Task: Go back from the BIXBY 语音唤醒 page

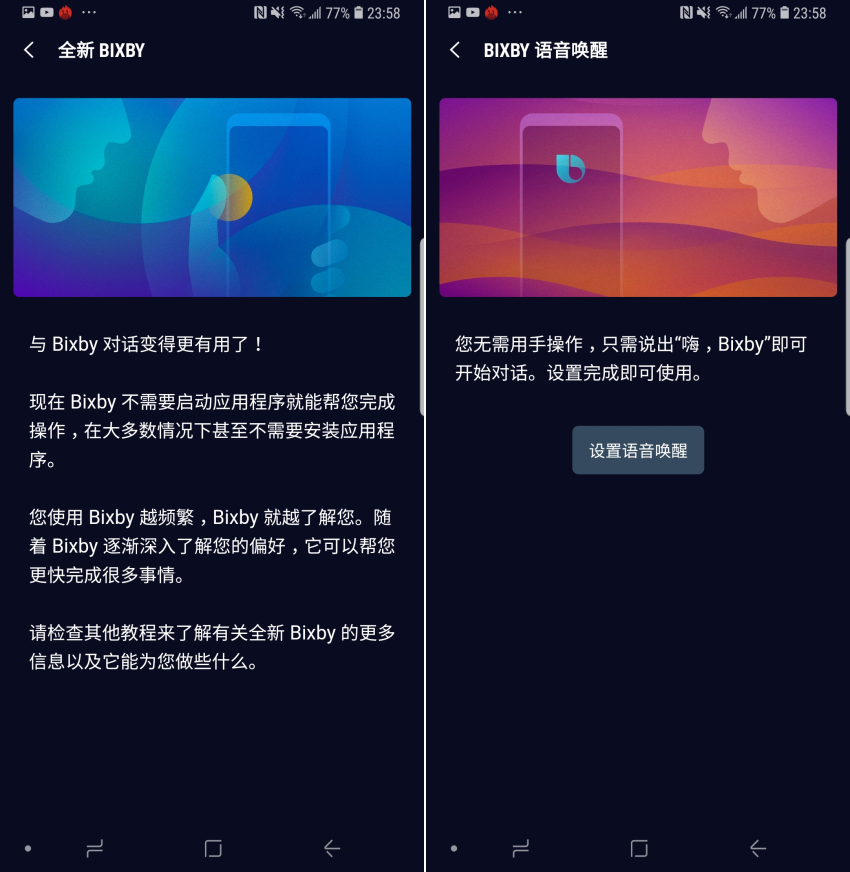Action: pyautogui.click(x=455, y=50)
